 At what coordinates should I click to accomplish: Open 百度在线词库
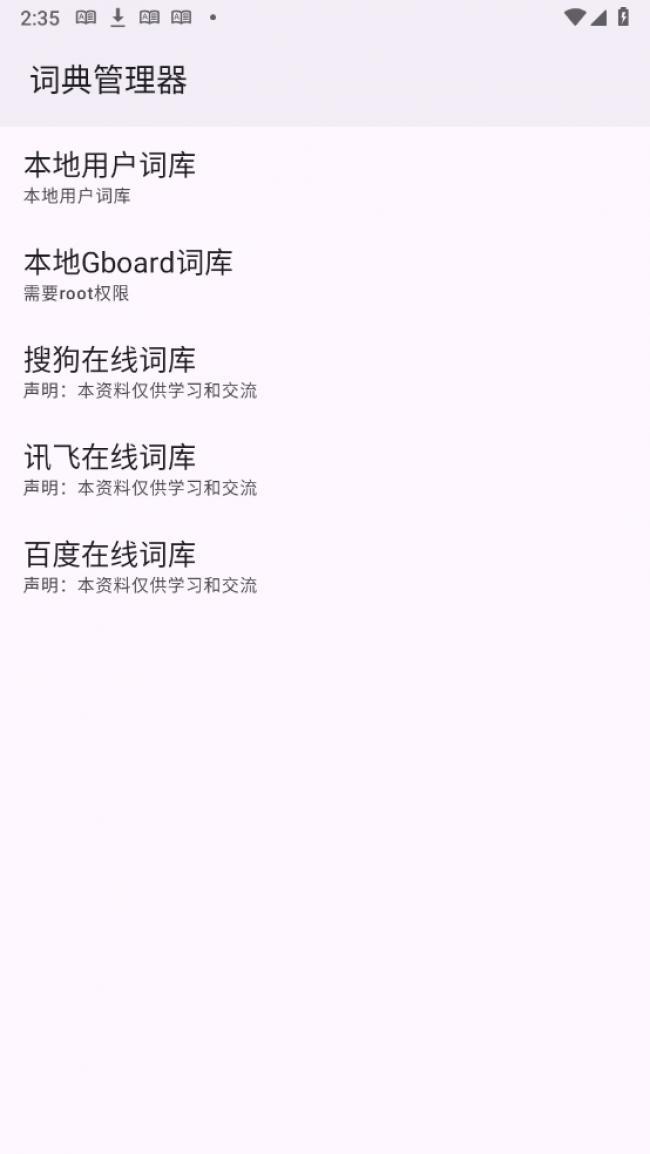[325, 566]
